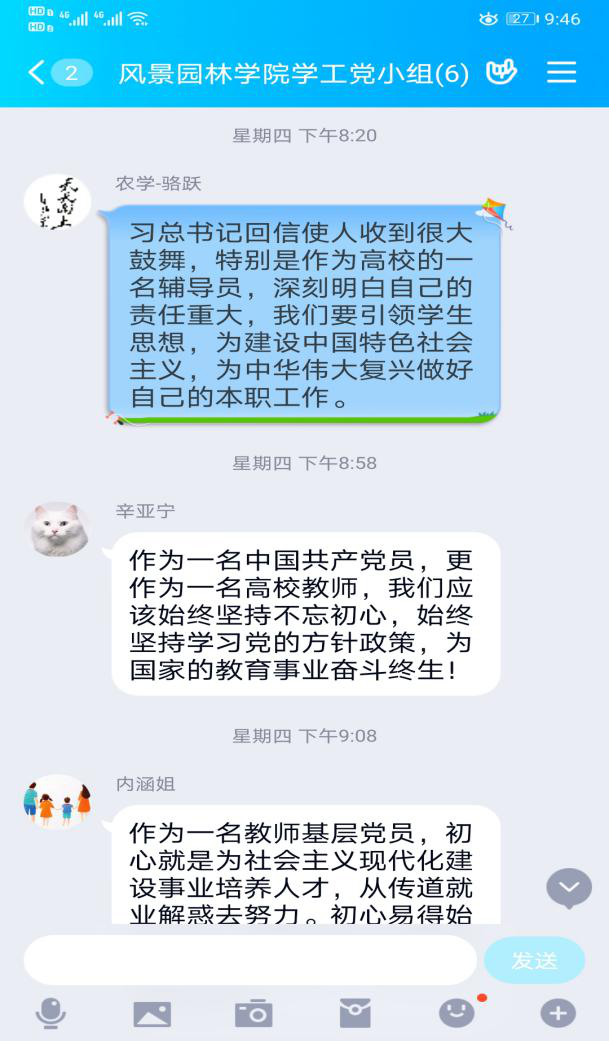Viewport: 609px width, 1041px height.
Task: Open the emoji sticker panel
Action: (x=457, y=1013)
